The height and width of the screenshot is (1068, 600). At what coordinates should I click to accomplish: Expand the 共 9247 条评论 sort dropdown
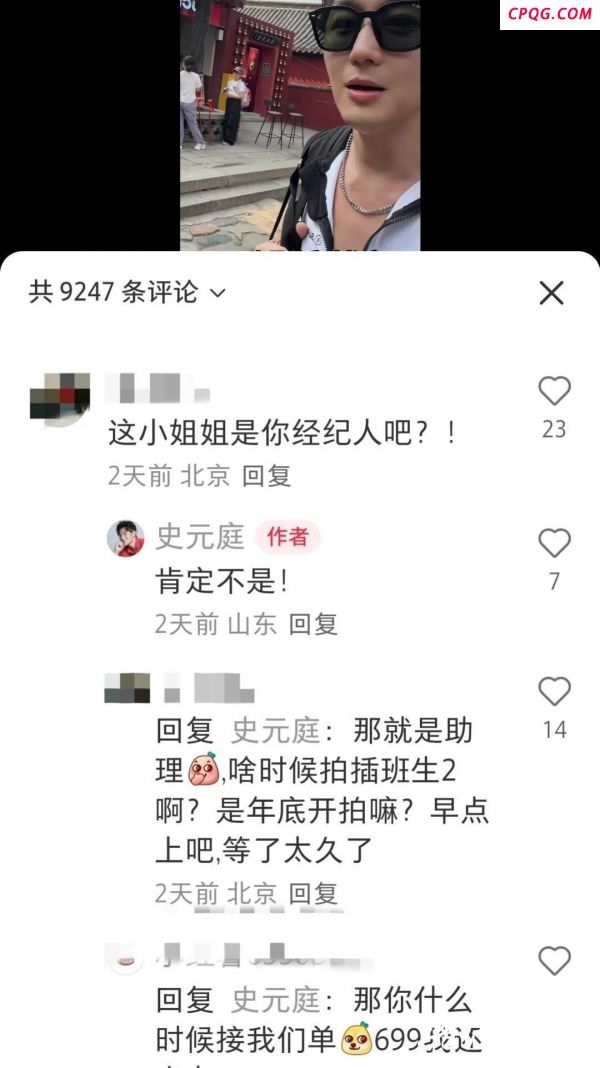click(217, 292)
